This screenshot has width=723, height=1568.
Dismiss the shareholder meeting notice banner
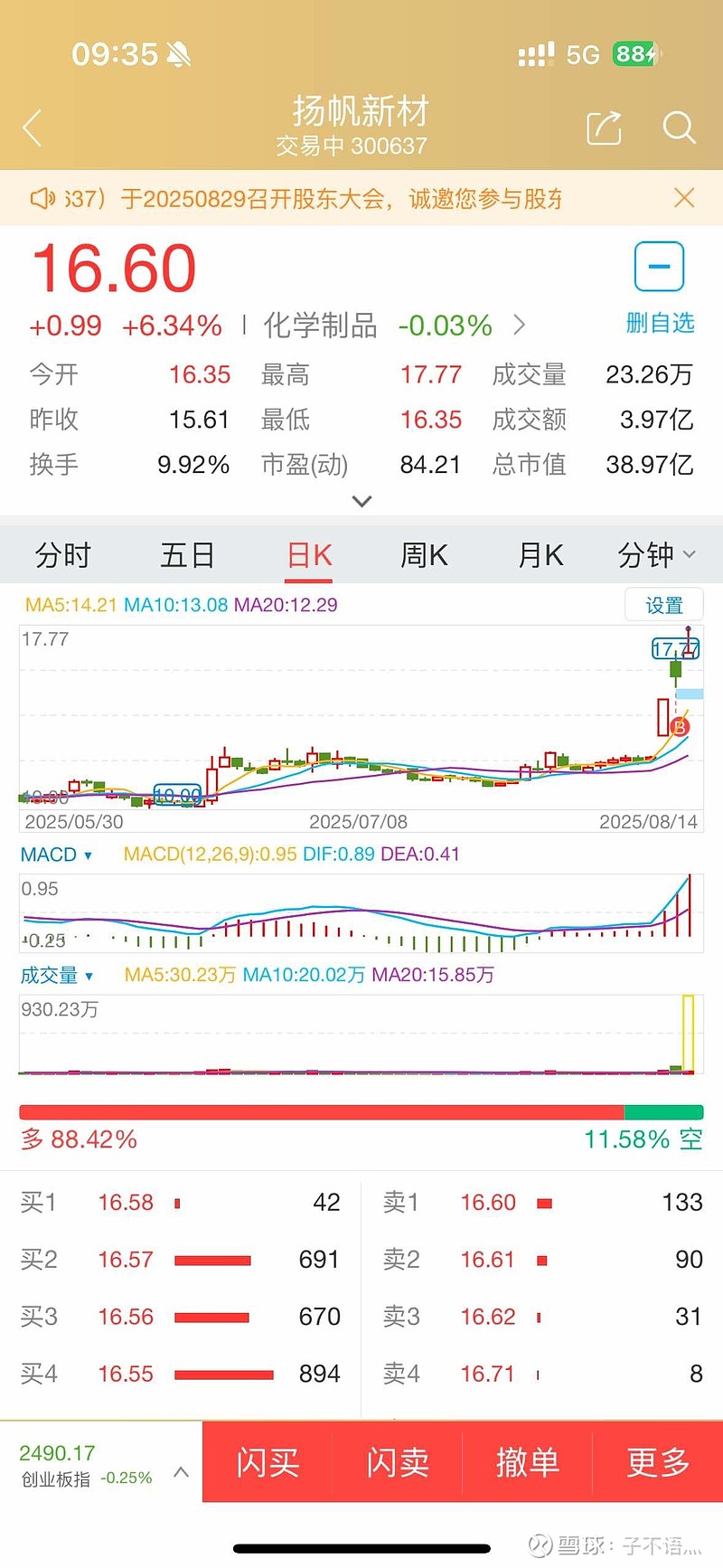(x=684, y=198)
